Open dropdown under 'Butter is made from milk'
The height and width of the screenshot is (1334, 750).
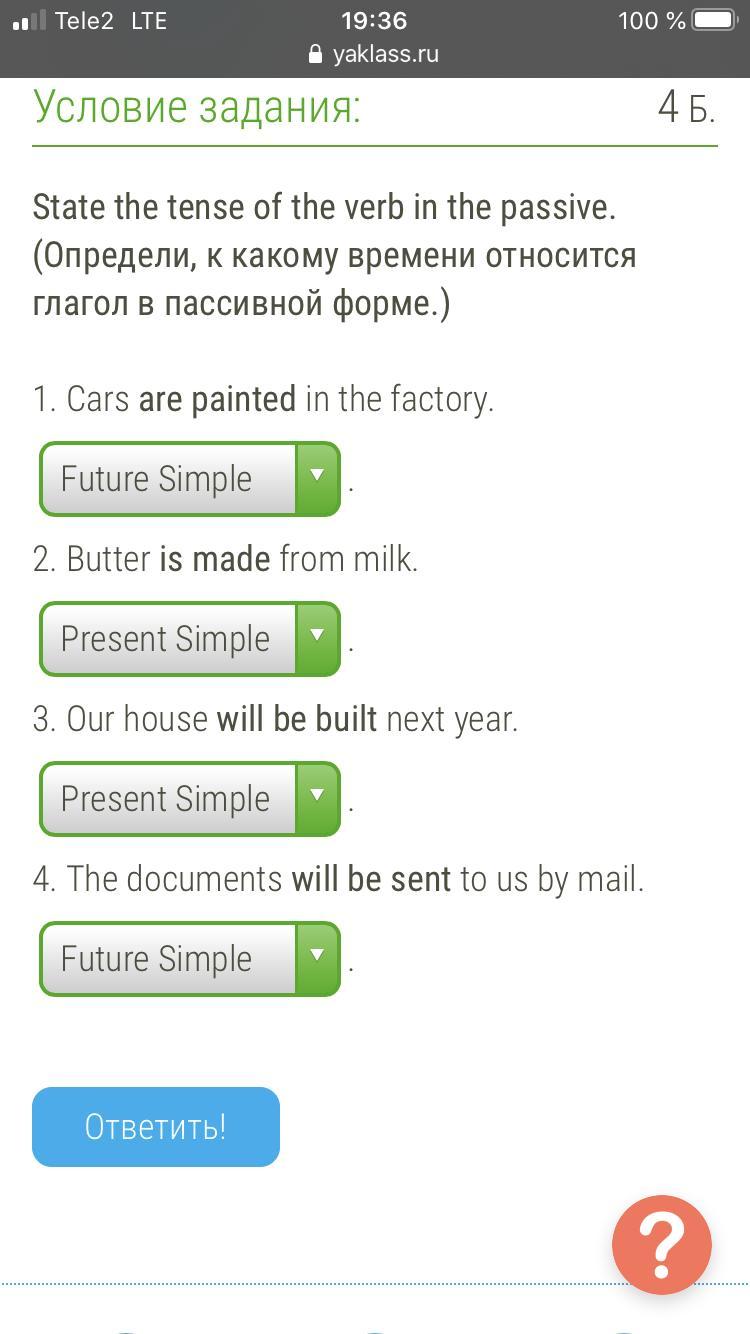(x=190, y=639)
